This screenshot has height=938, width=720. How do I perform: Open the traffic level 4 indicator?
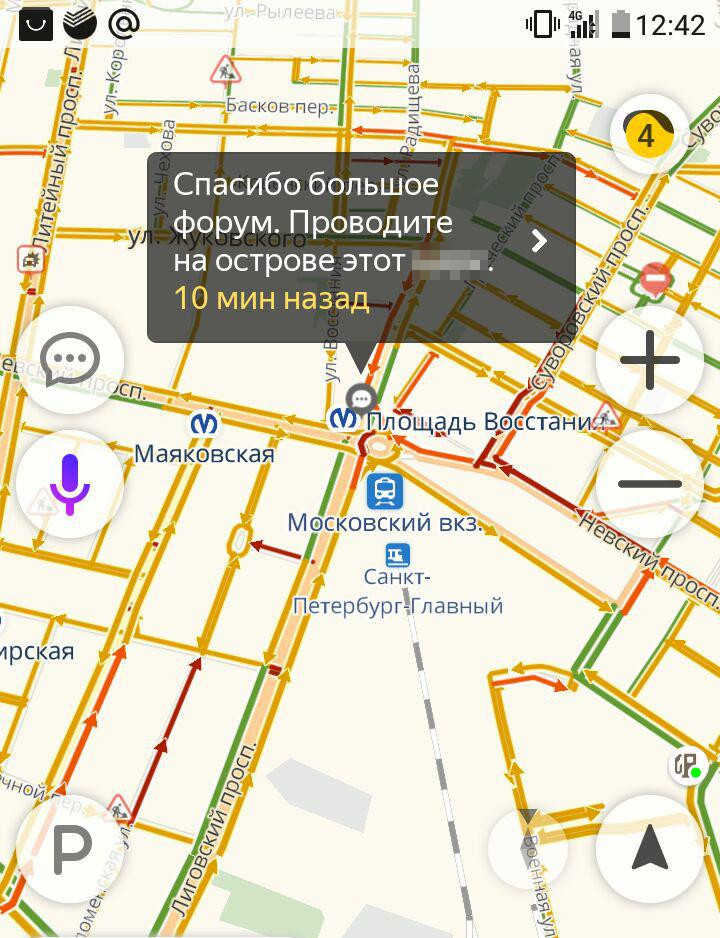point(647,135)
